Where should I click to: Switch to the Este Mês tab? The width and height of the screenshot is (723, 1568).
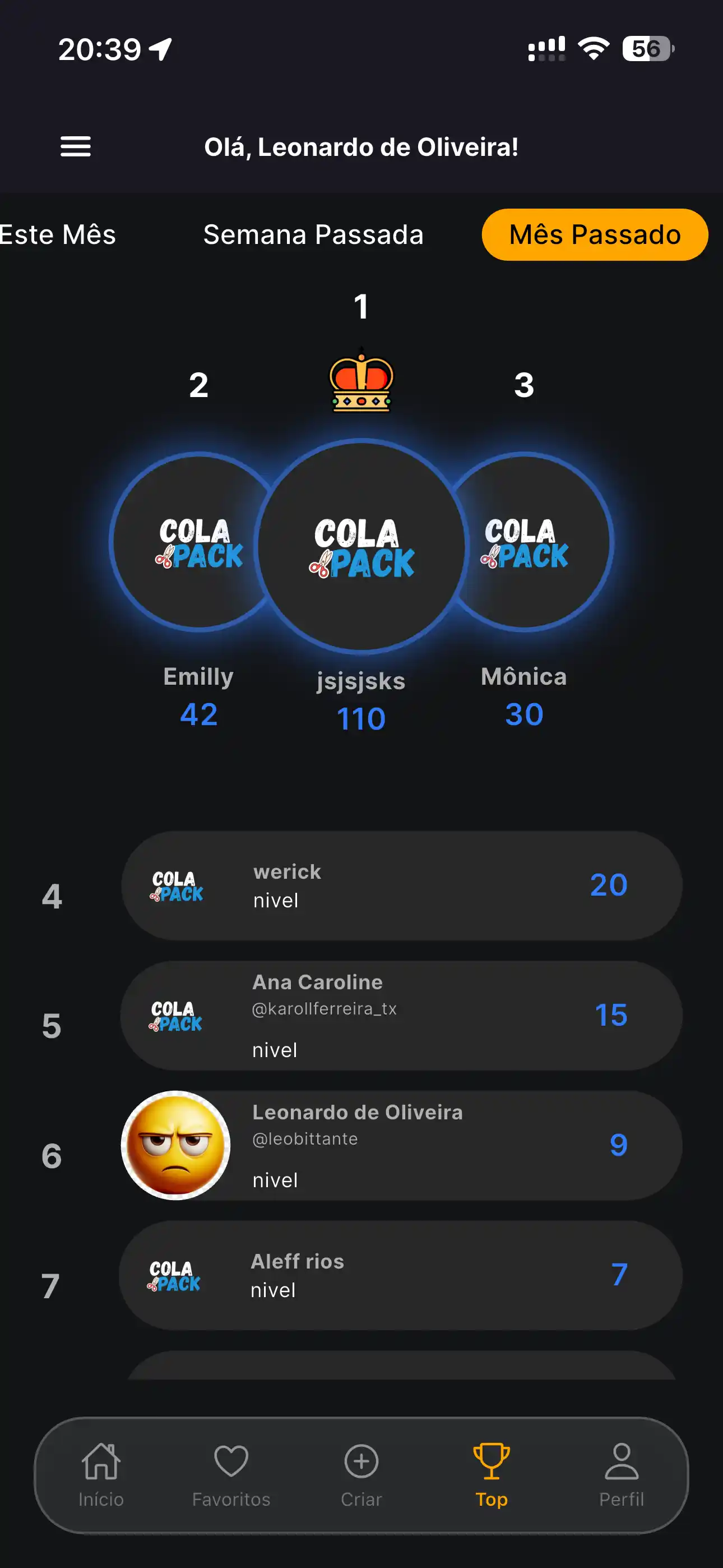(x=58, y=235)
